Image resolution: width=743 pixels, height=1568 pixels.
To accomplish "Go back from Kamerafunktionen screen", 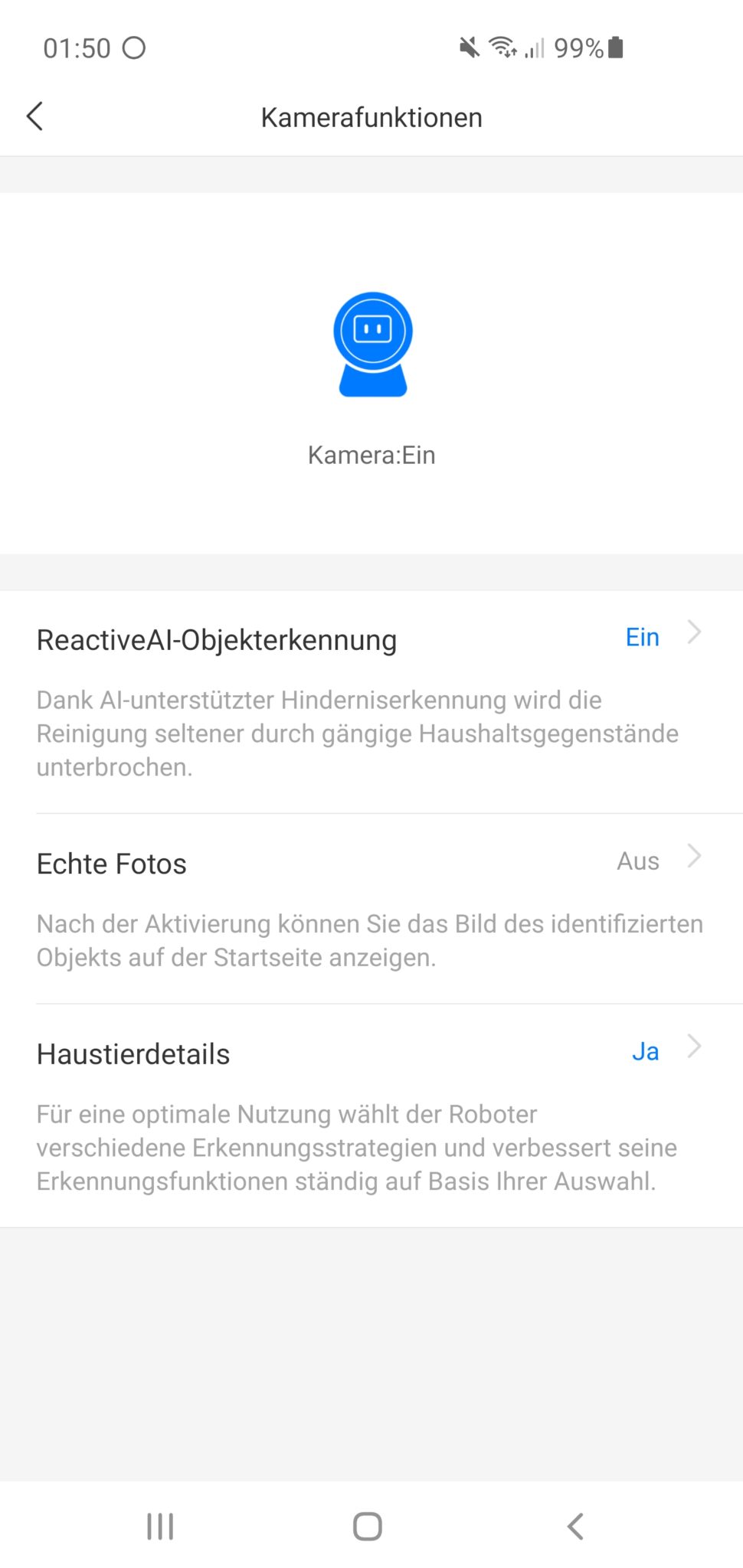I will [35, 116].
